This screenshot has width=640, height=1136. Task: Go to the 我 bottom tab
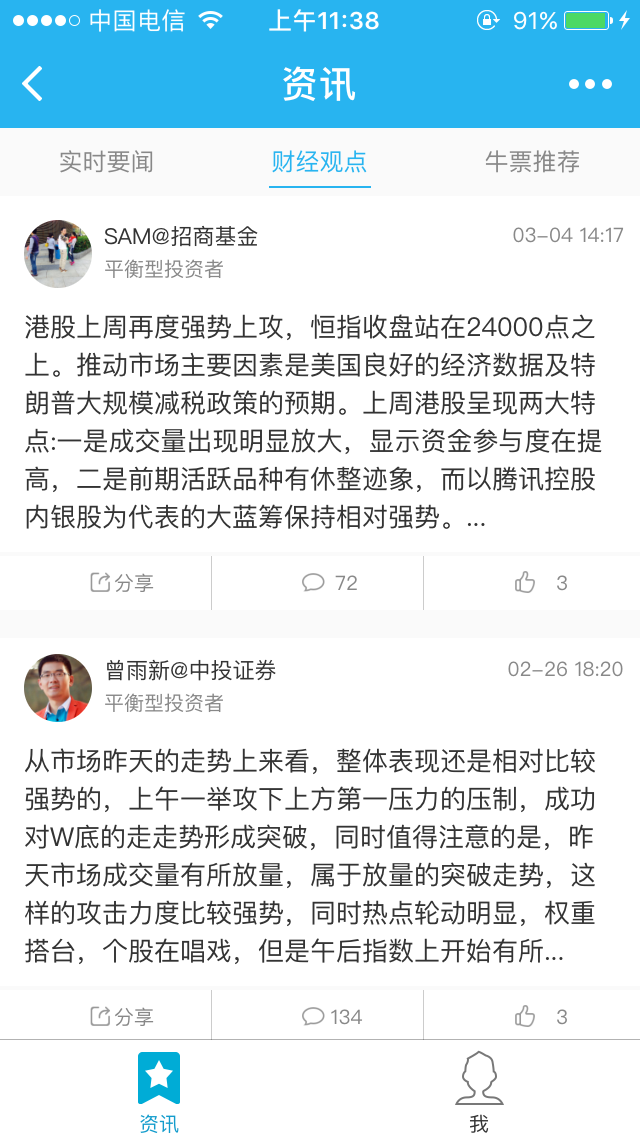[479, 1091]
